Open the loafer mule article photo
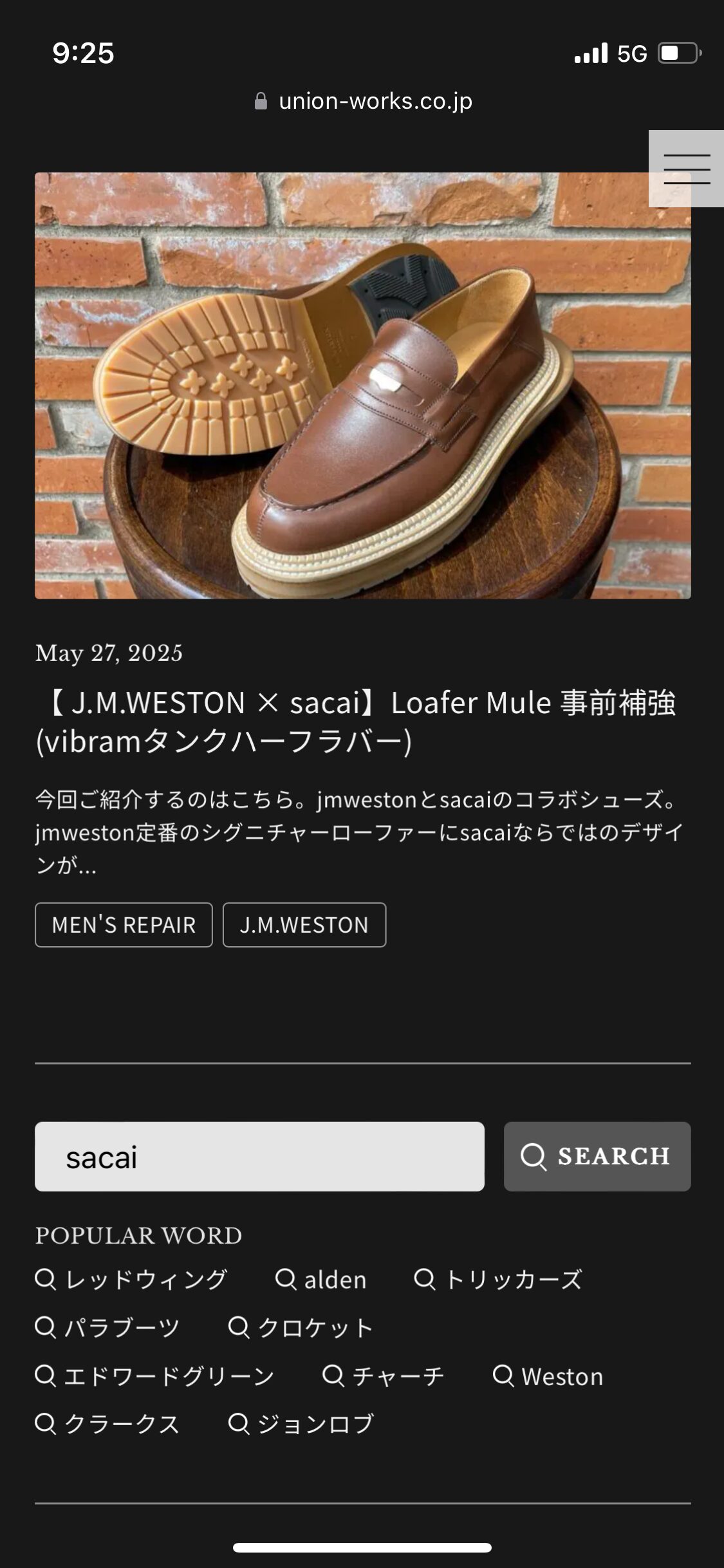The height and width of the screenshot is (1568, 724). [x=362, y=385]
